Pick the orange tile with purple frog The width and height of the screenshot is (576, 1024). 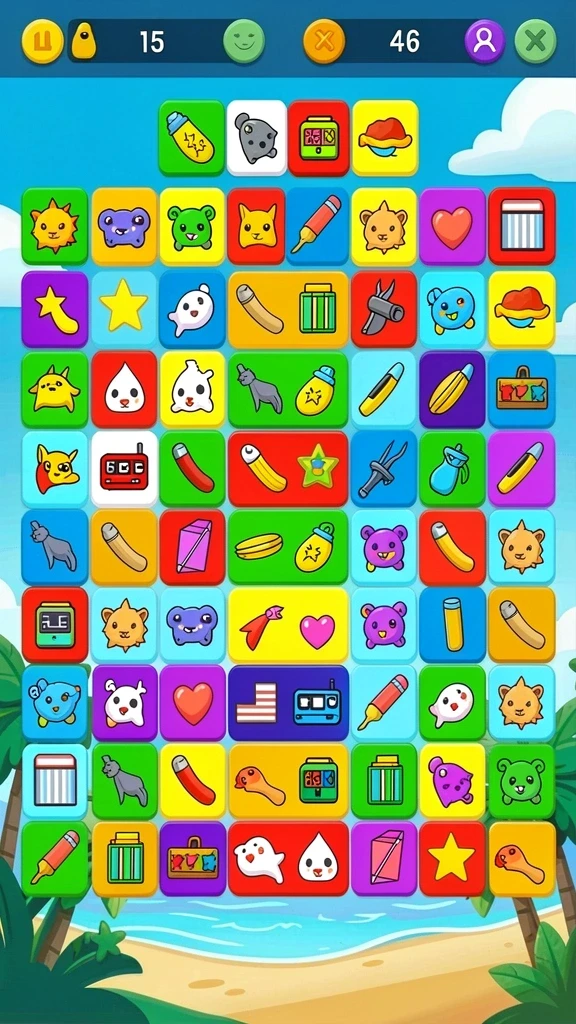pyautogui.click(x=124, y=226)
